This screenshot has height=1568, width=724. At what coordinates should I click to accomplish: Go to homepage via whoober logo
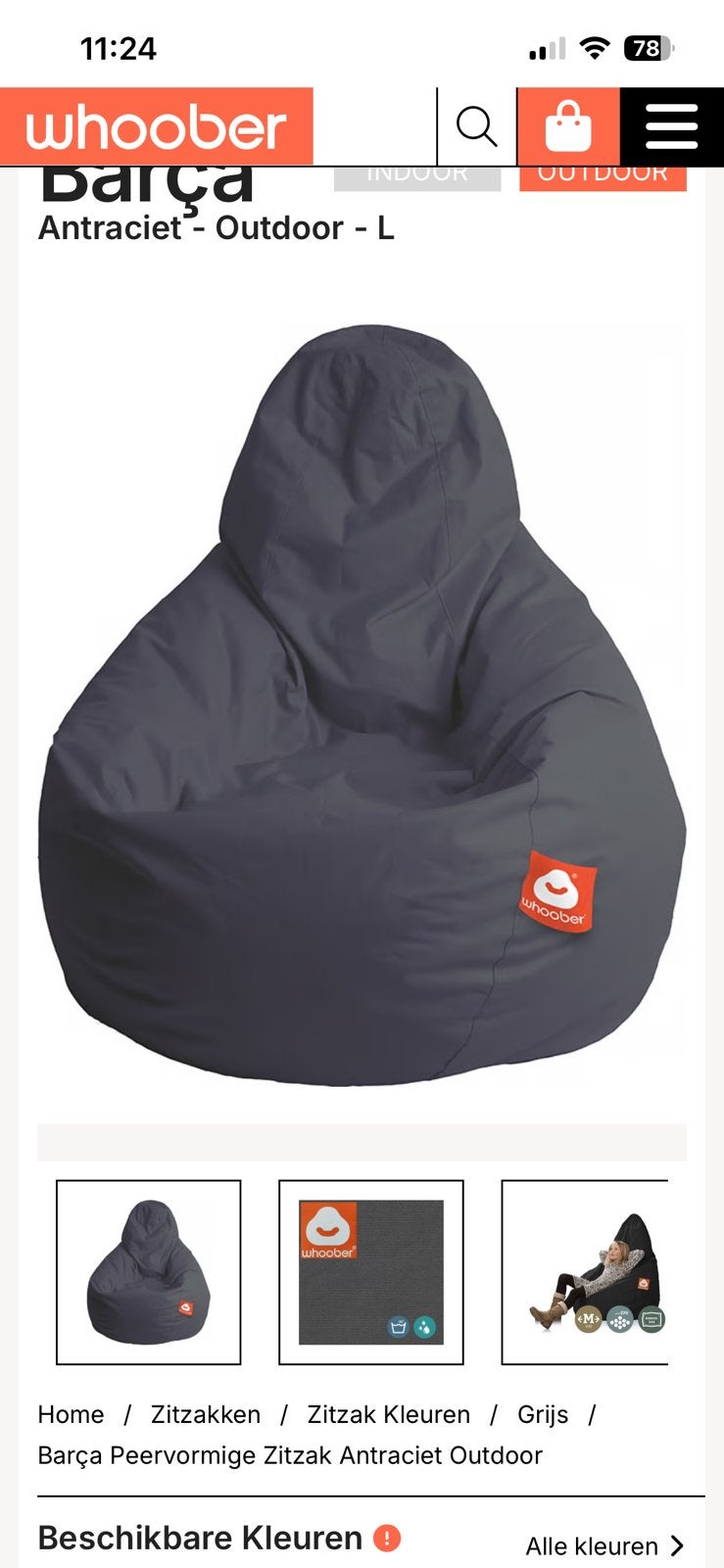pyautogui.click(x=157, y=126)
